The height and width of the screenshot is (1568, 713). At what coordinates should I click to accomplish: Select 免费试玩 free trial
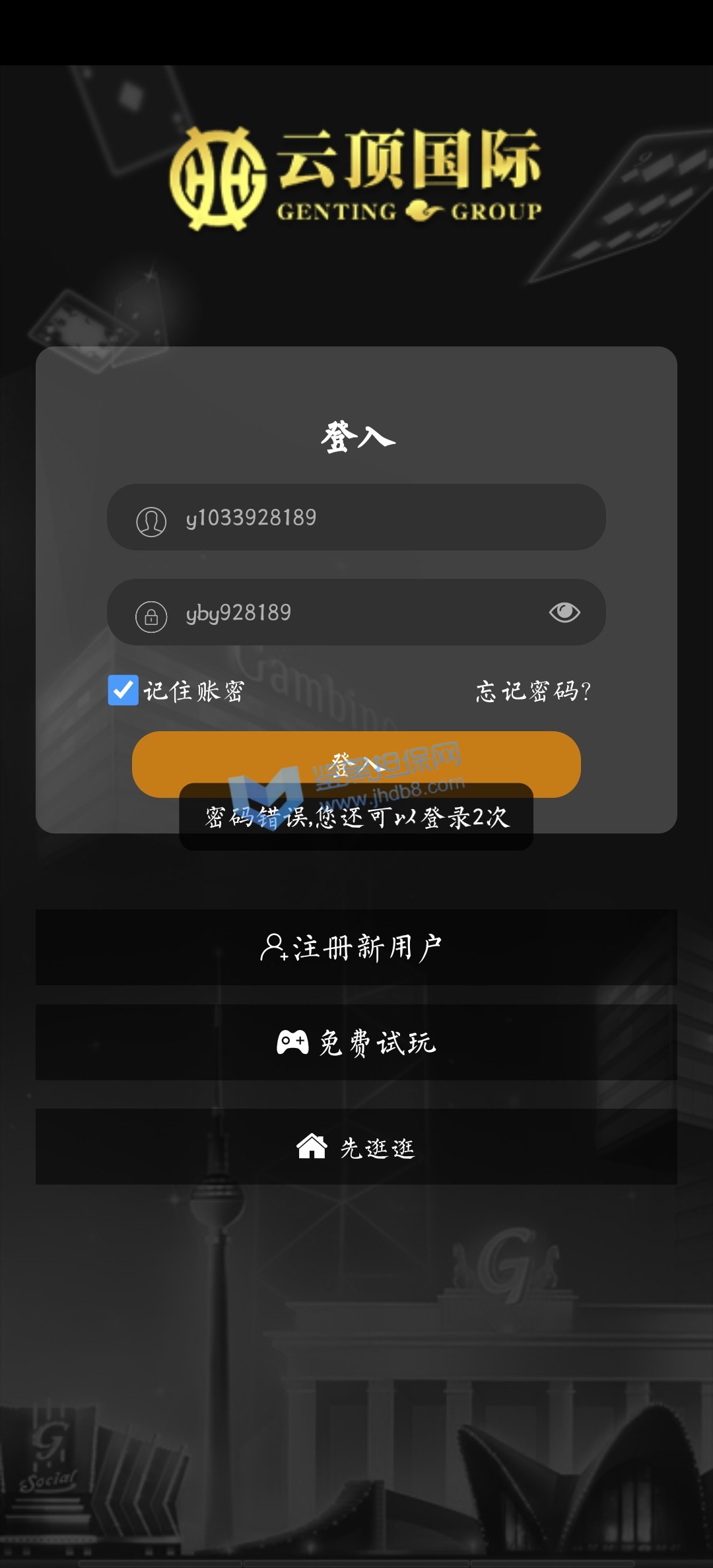356,1043
